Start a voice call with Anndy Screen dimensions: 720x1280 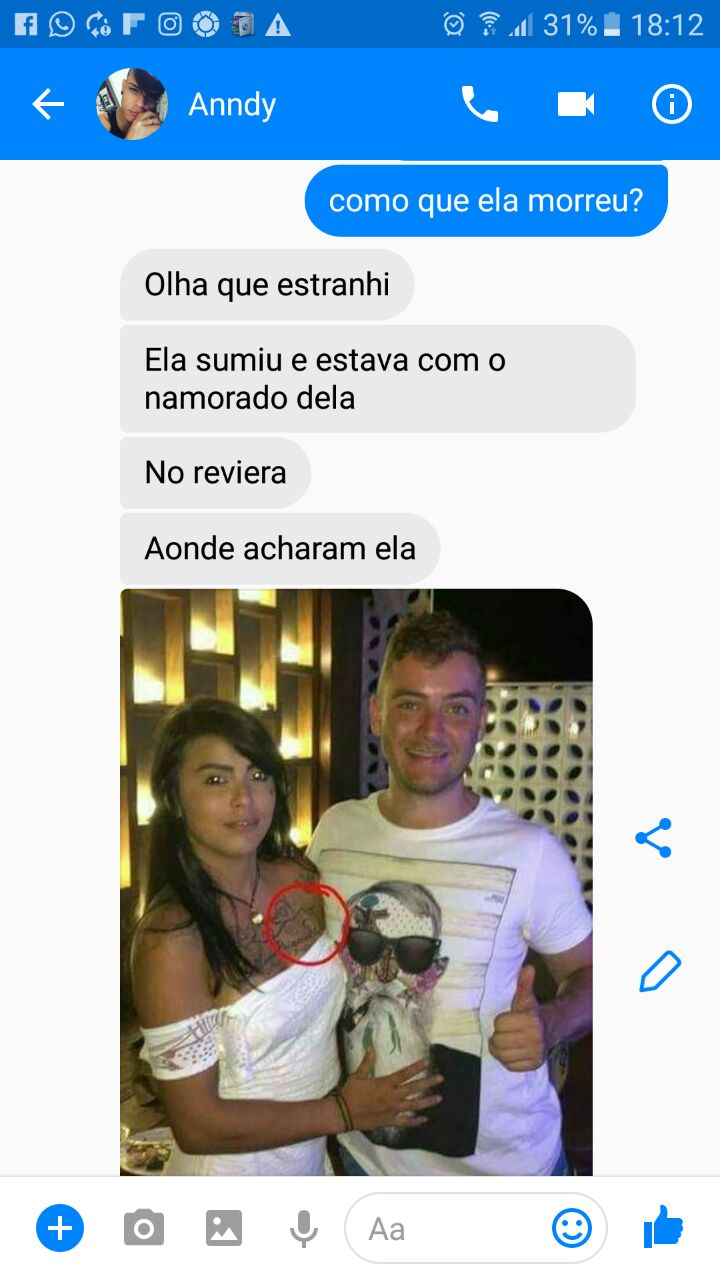(479, 104)
